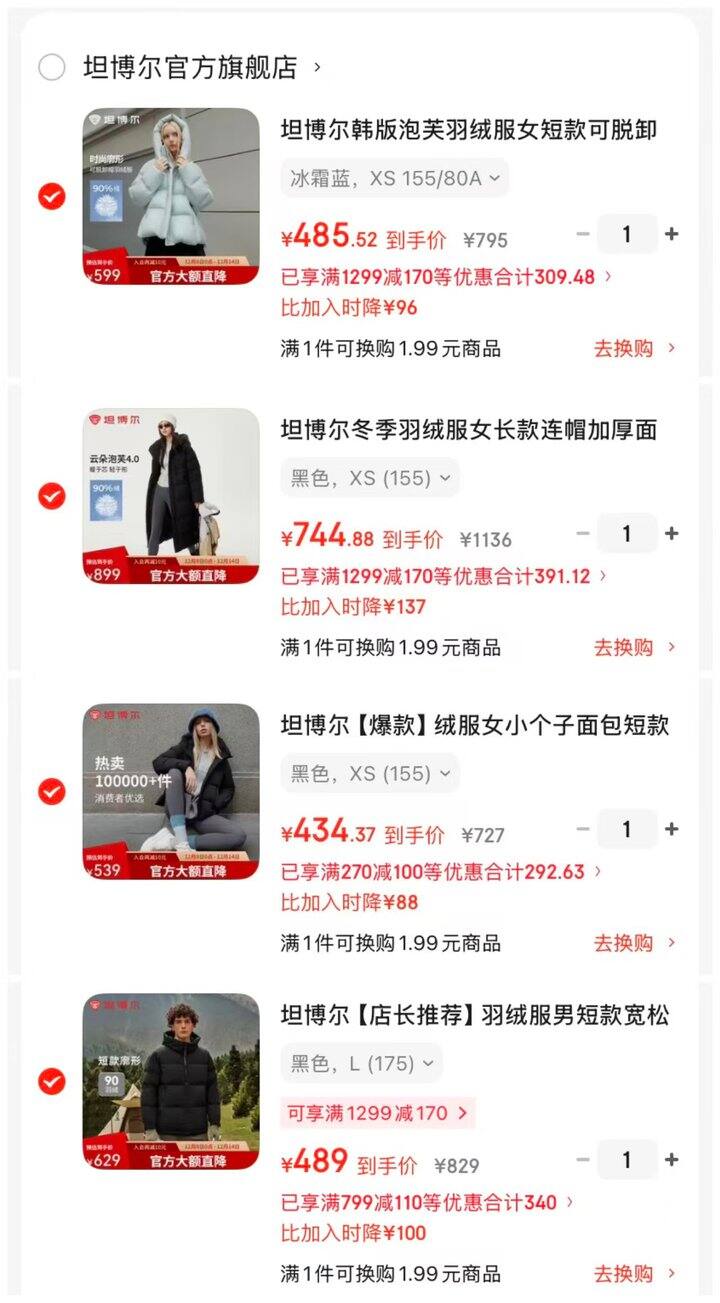Screen dimensions: 720x1303
Task: Deselect the 【店长推荐】羽绒服男短款 item
Action: pyautogui.click(x=52, y=1081)
